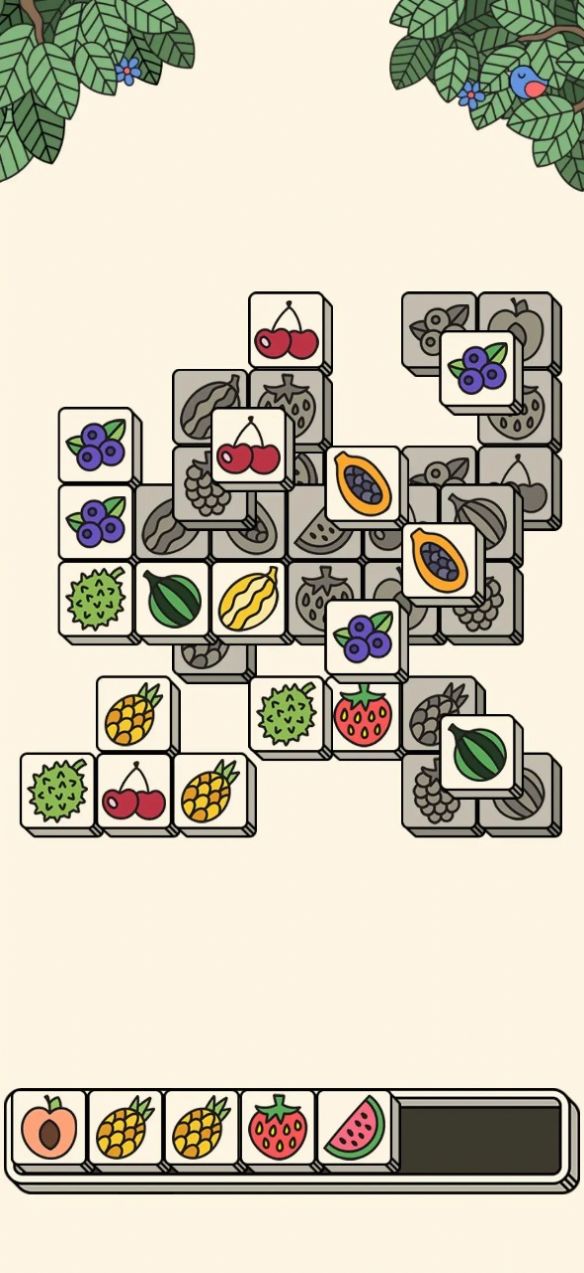Select the durian tile left of the bottom cherry
Screen dimensions: 584x1273
pos(58,792)
